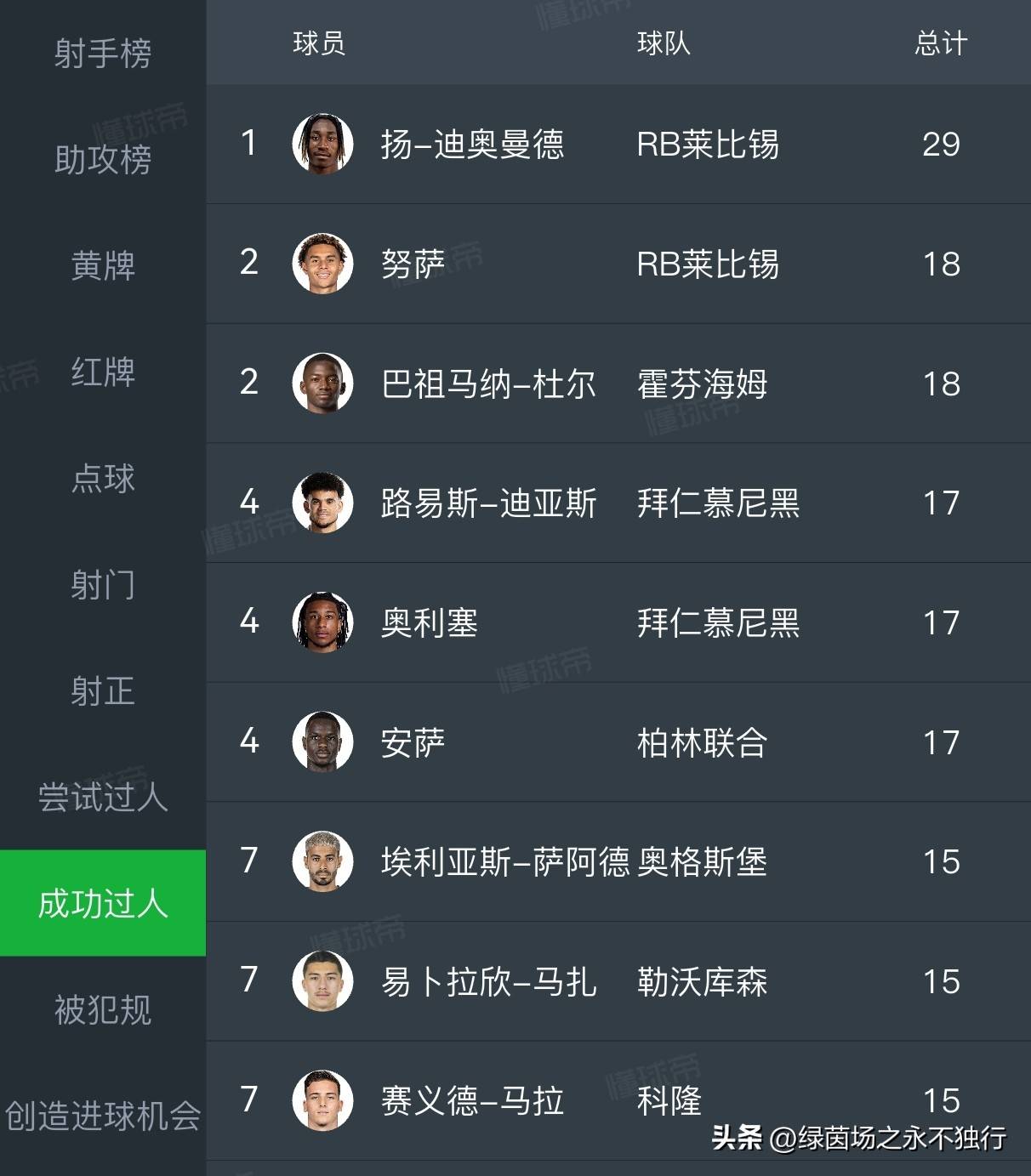This screenshot has width=1031, height=1176.
Task: Open 安萨 of 柏林联合
Action: [413, 743]
